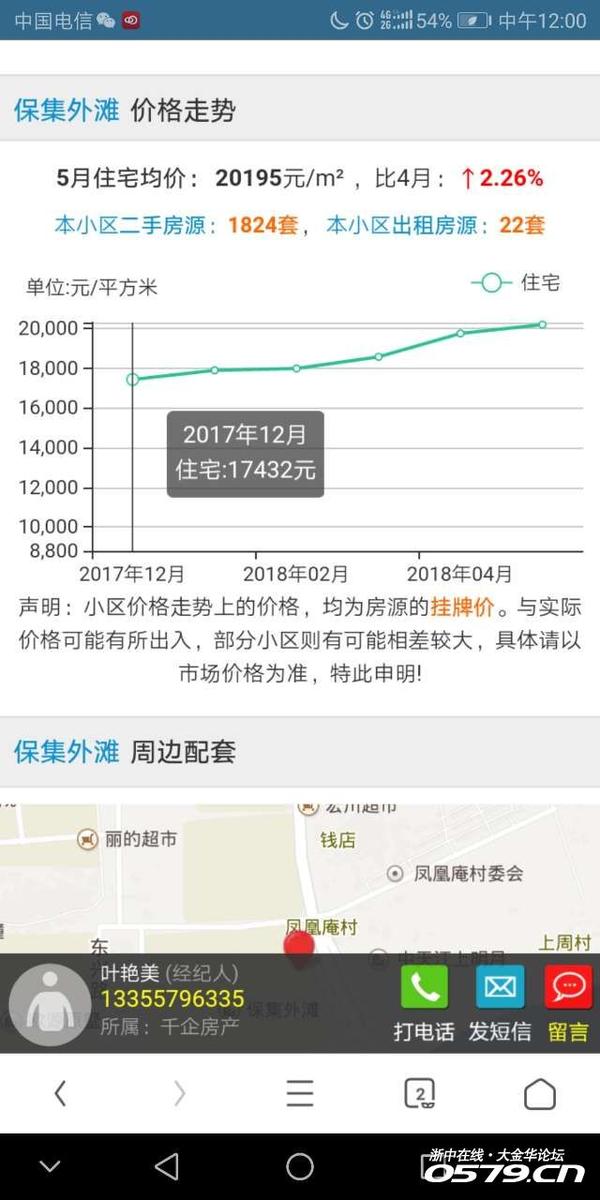The height and width of the screenshot is (1200, 600).
Task: Open the 留言 message form
Action: (x=568, y=1003)
